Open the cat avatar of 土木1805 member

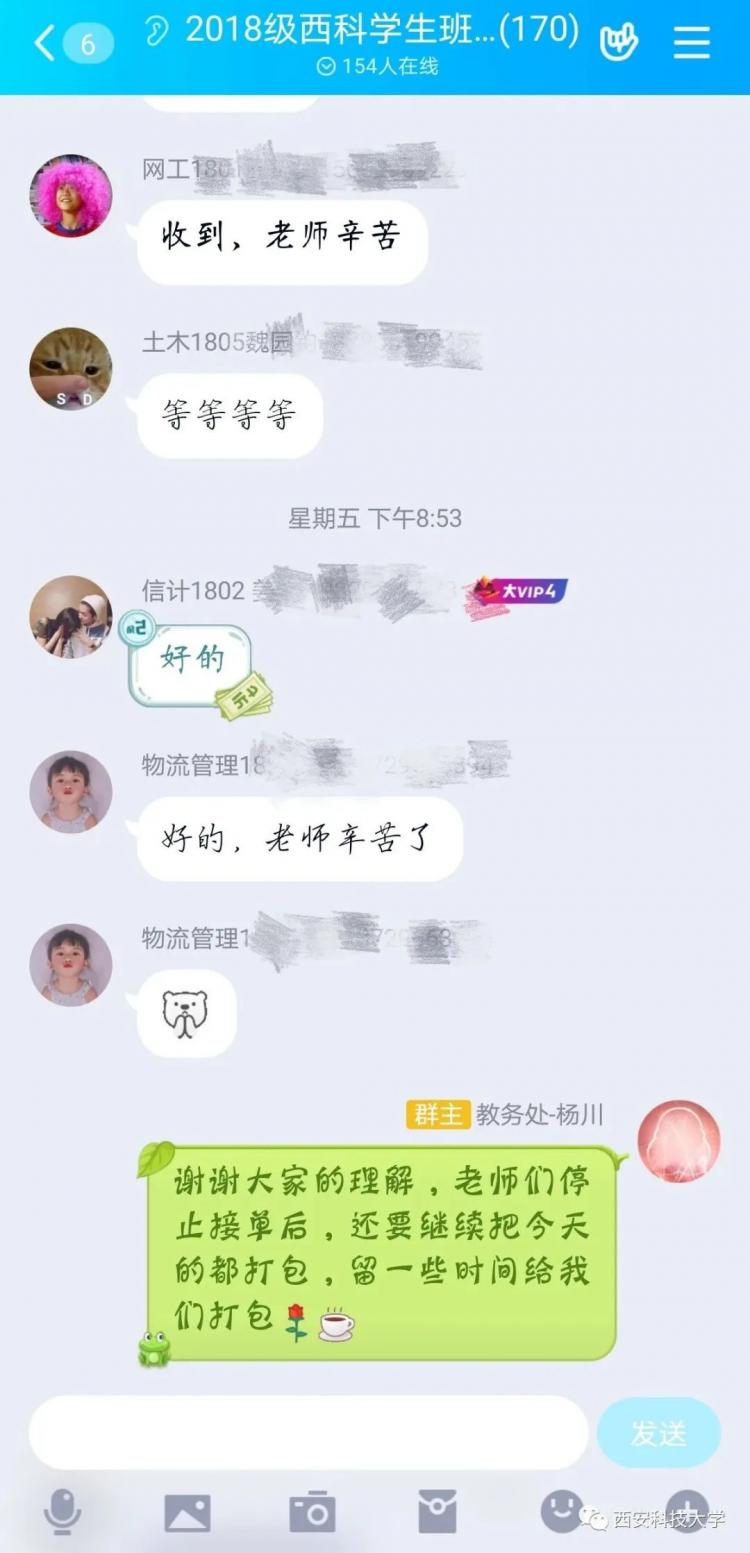[70, 369]
